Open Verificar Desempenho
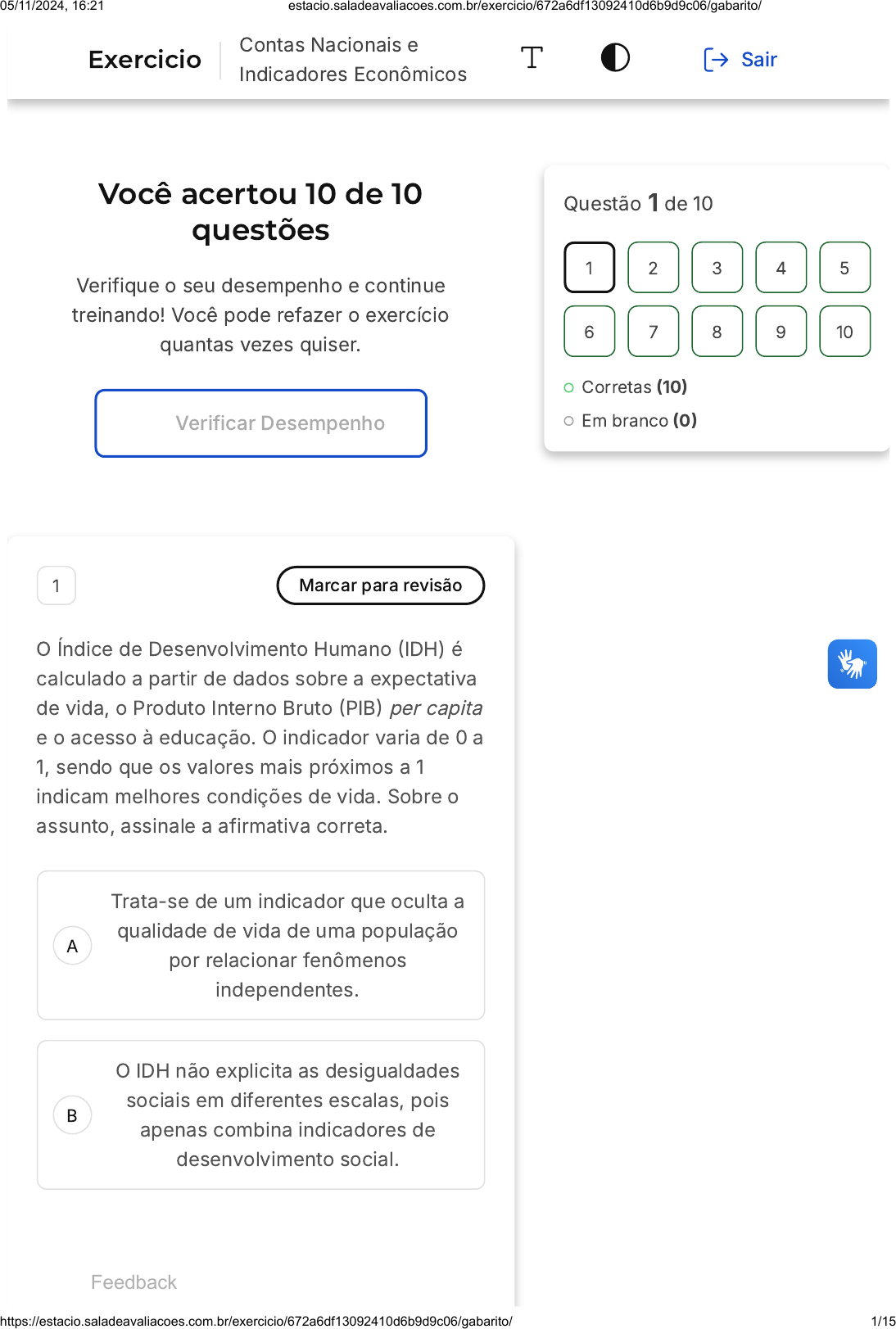This screenshot has height=1329, width=896. (x=261, y=423)
